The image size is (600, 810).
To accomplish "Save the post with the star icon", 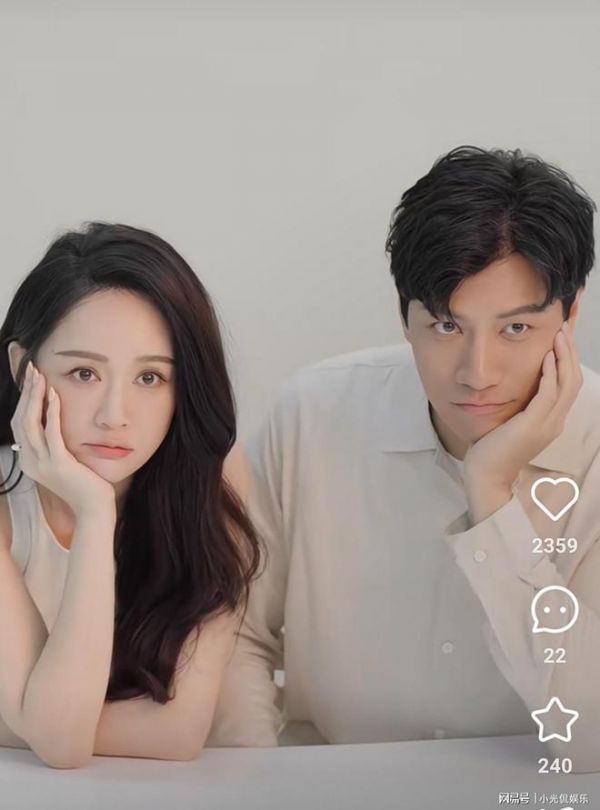I will [x=554, y=720].
